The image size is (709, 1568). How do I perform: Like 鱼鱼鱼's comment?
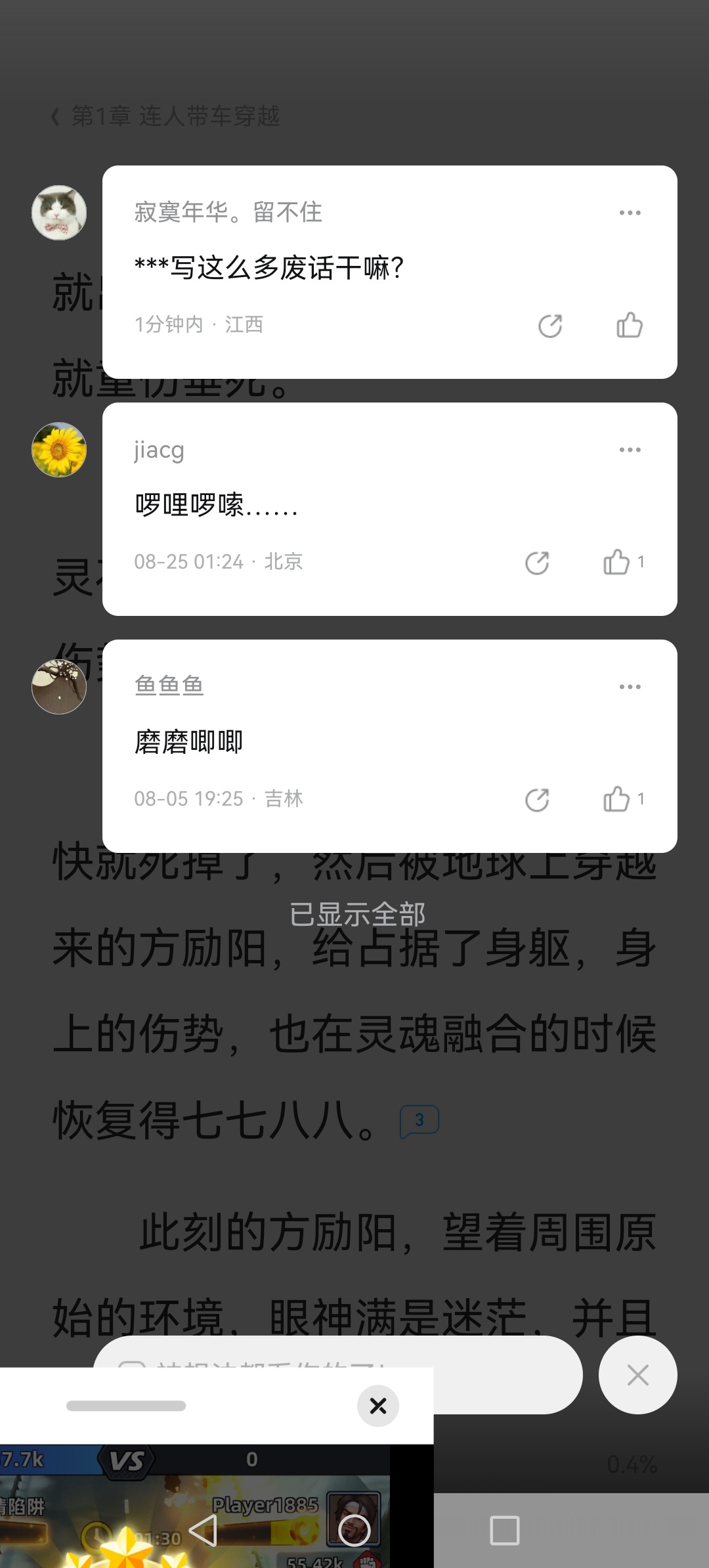pyautogui.click(x=616, y=799)
